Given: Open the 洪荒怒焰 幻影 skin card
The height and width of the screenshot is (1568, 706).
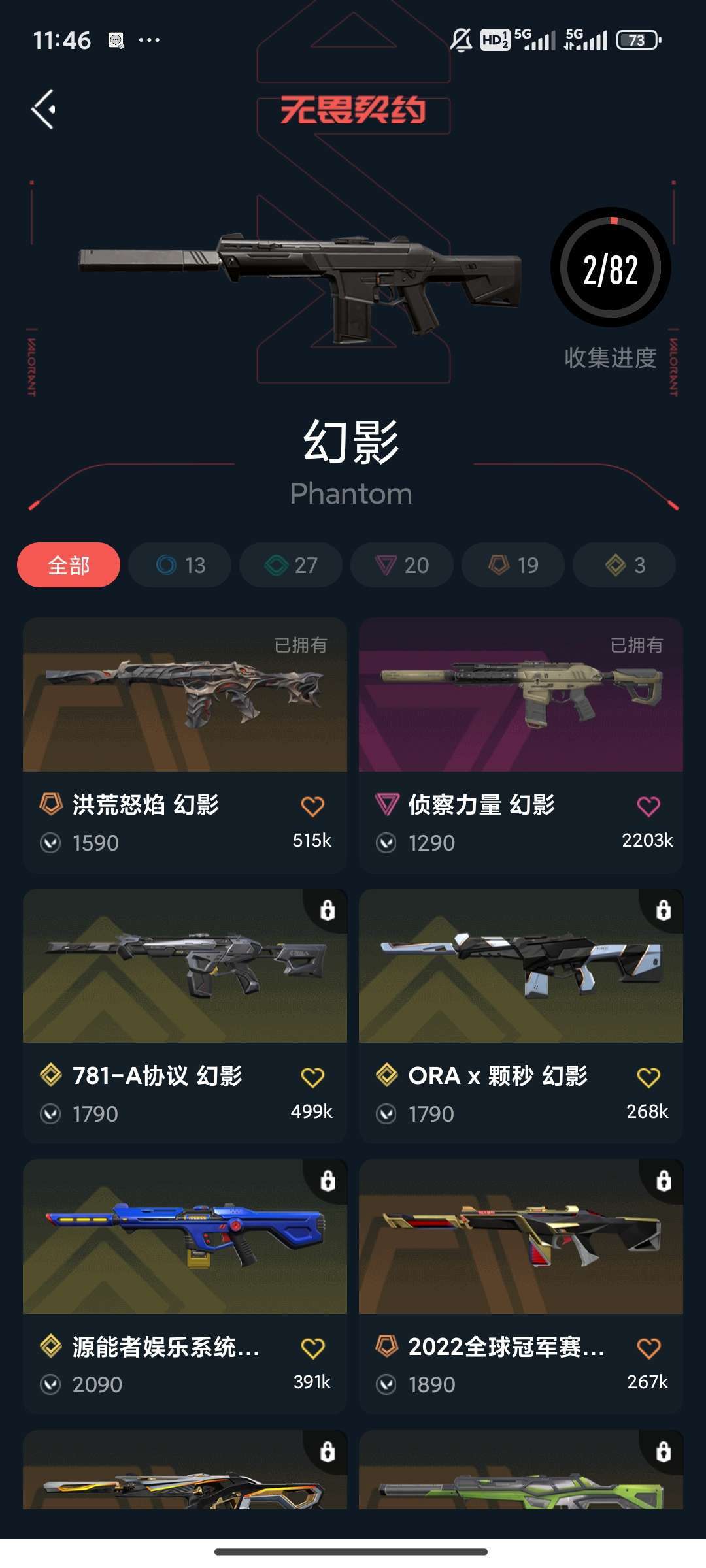Looking at the screenshot, I should click(185, 696).
